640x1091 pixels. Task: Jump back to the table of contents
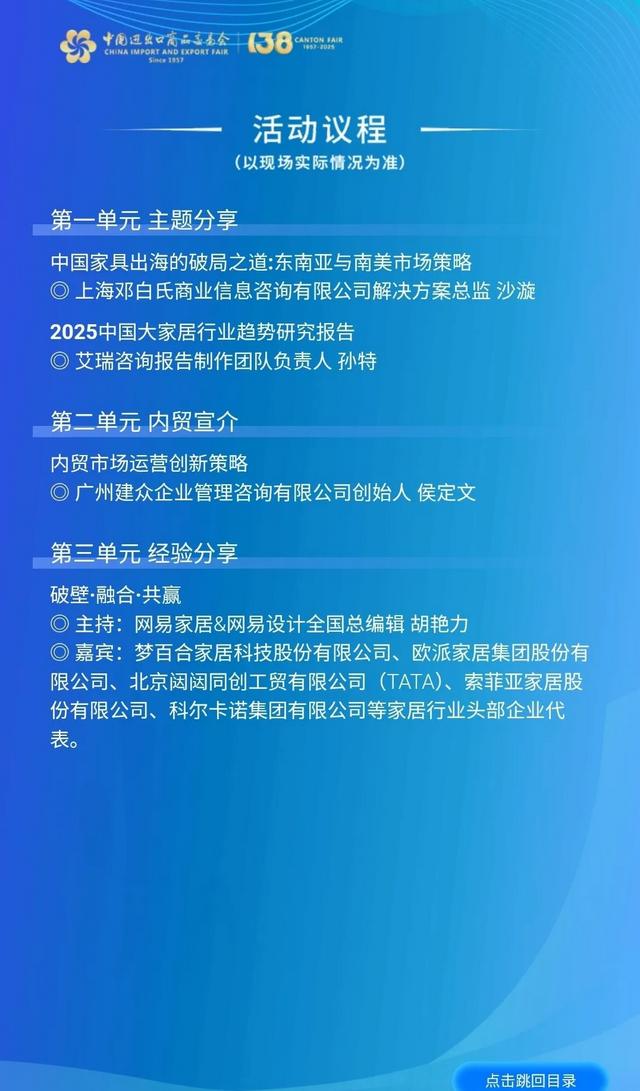coord(530,1078)
